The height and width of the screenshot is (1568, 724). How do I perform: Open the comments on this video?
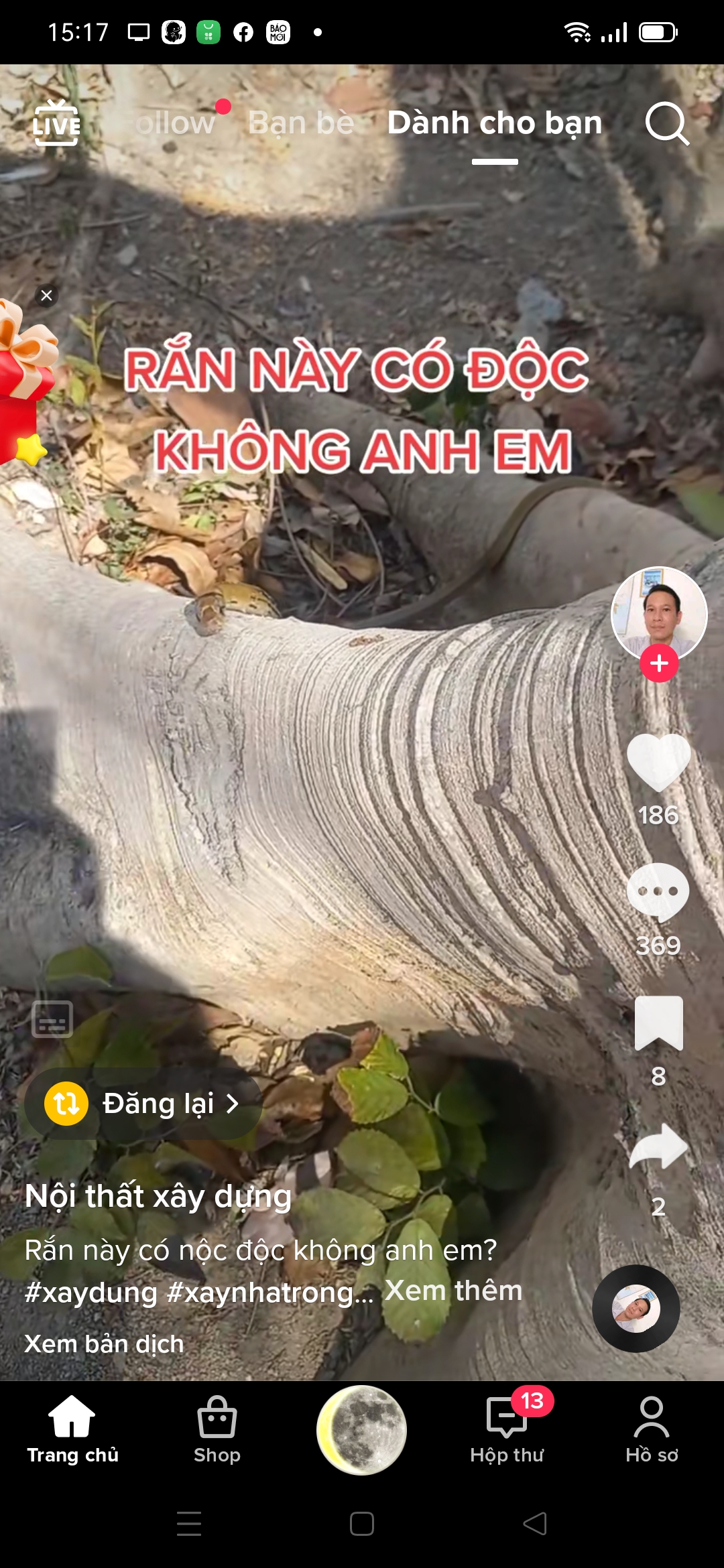[658, 893]
